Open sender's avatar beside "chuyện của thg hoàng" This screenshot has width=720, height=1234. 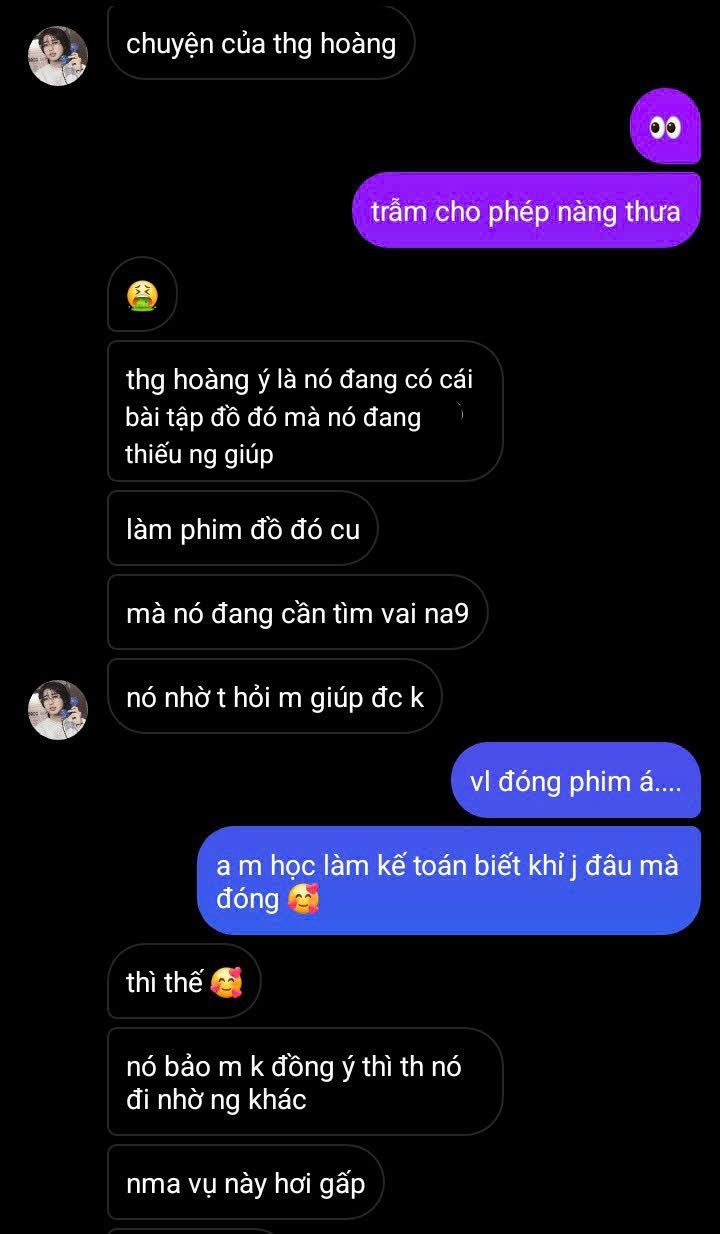coord(58,56)
